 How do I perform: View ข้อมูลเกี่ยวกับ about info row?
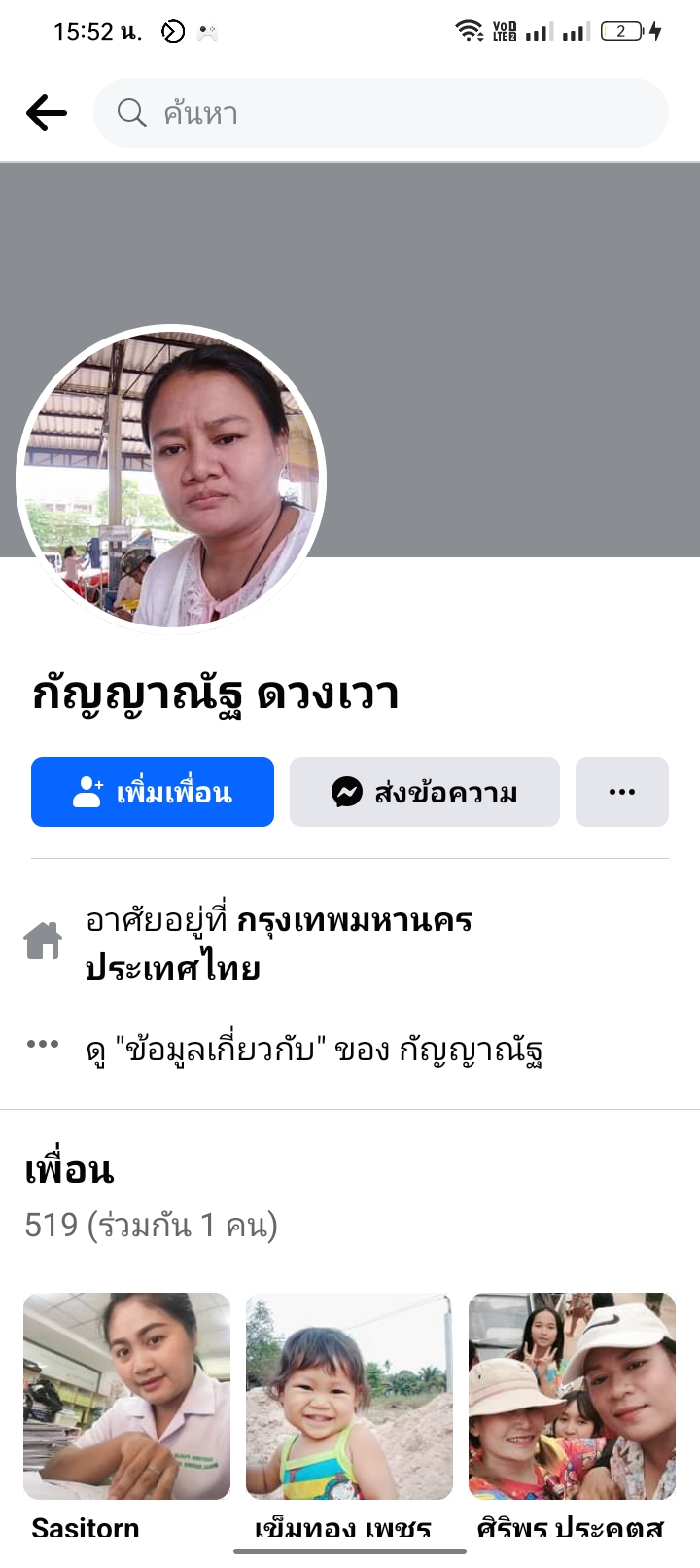click(313, 1050)
